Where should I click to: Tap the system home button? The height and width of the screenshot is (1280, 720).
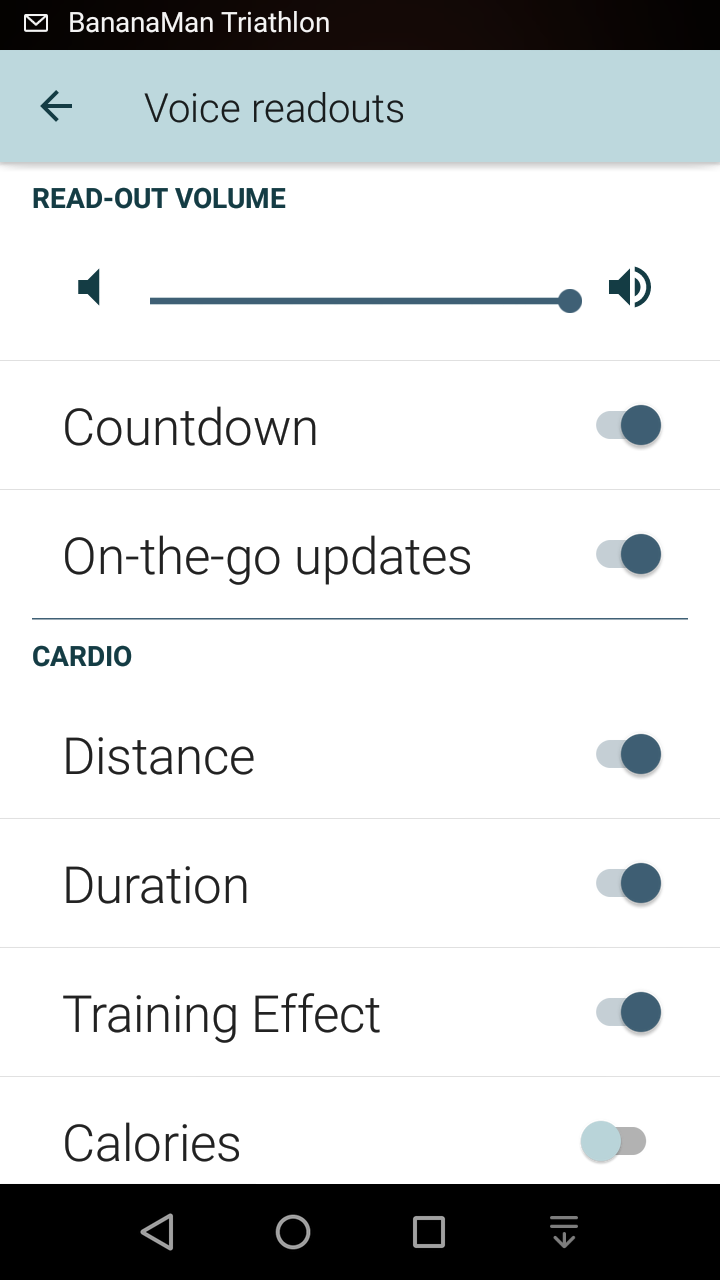tap(293, 1232)
